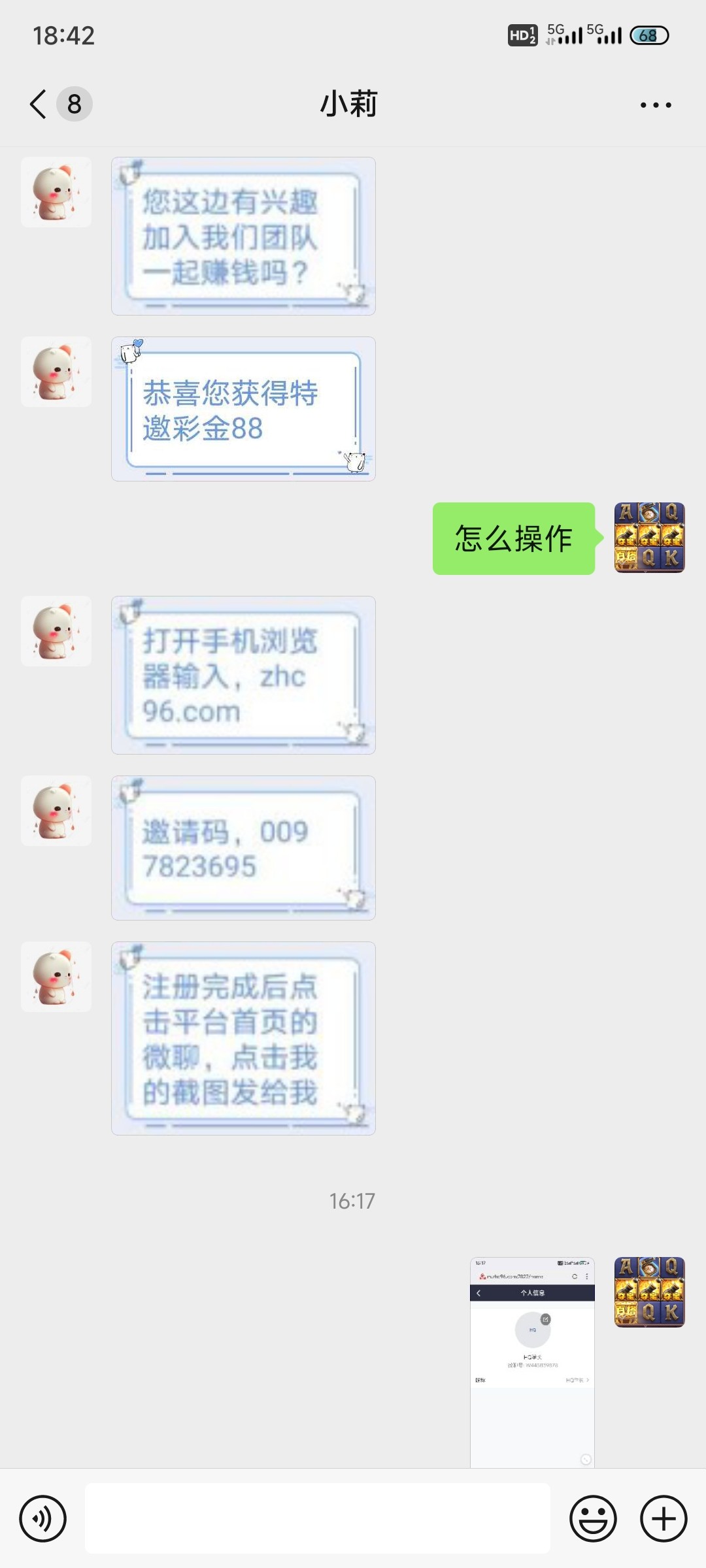Tap the zhc96.com message bubble
The height and width of the screenshot is (1568, 706).
(243, 675)
